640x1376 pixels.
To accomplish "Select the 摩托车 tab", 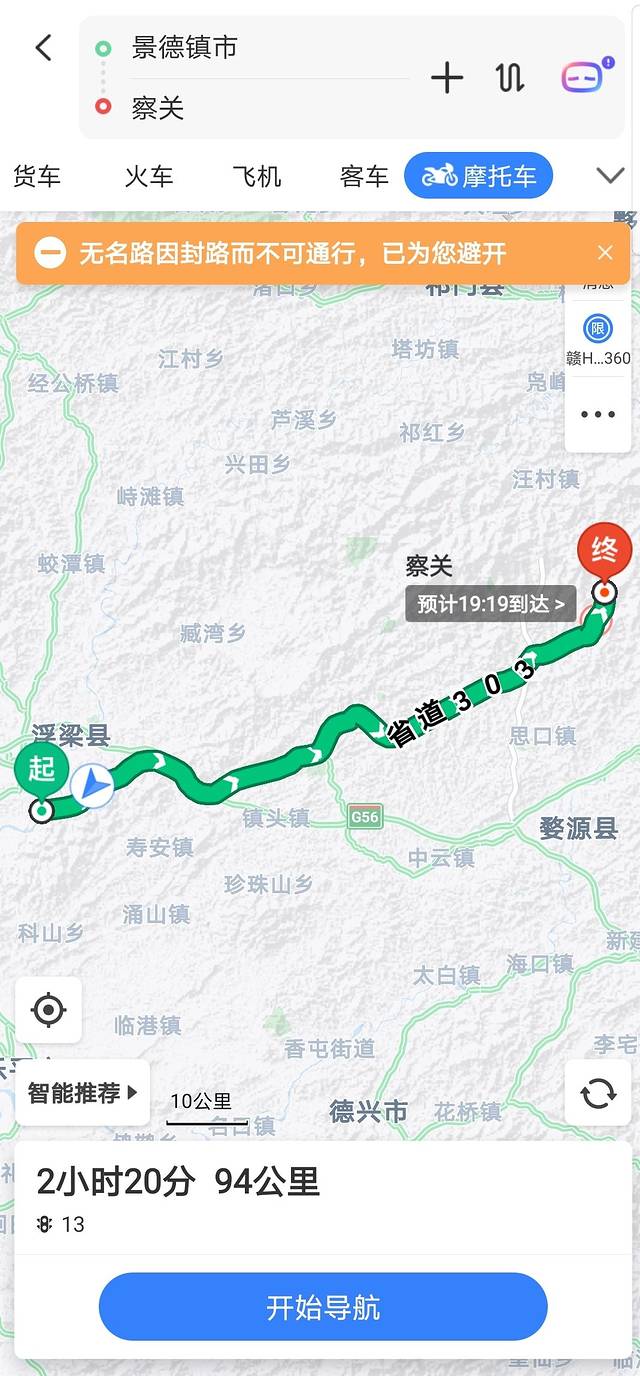I will coord(480,177).
